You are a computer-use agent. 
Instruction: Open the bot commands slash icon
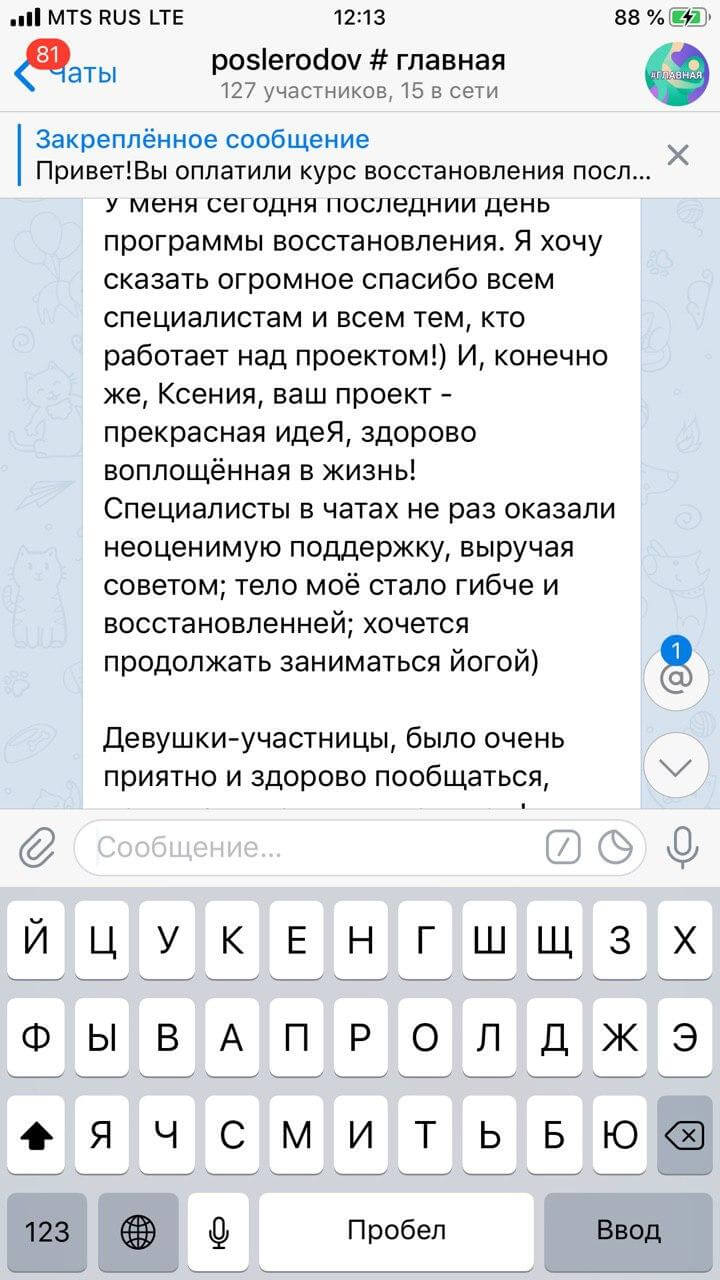563,849
